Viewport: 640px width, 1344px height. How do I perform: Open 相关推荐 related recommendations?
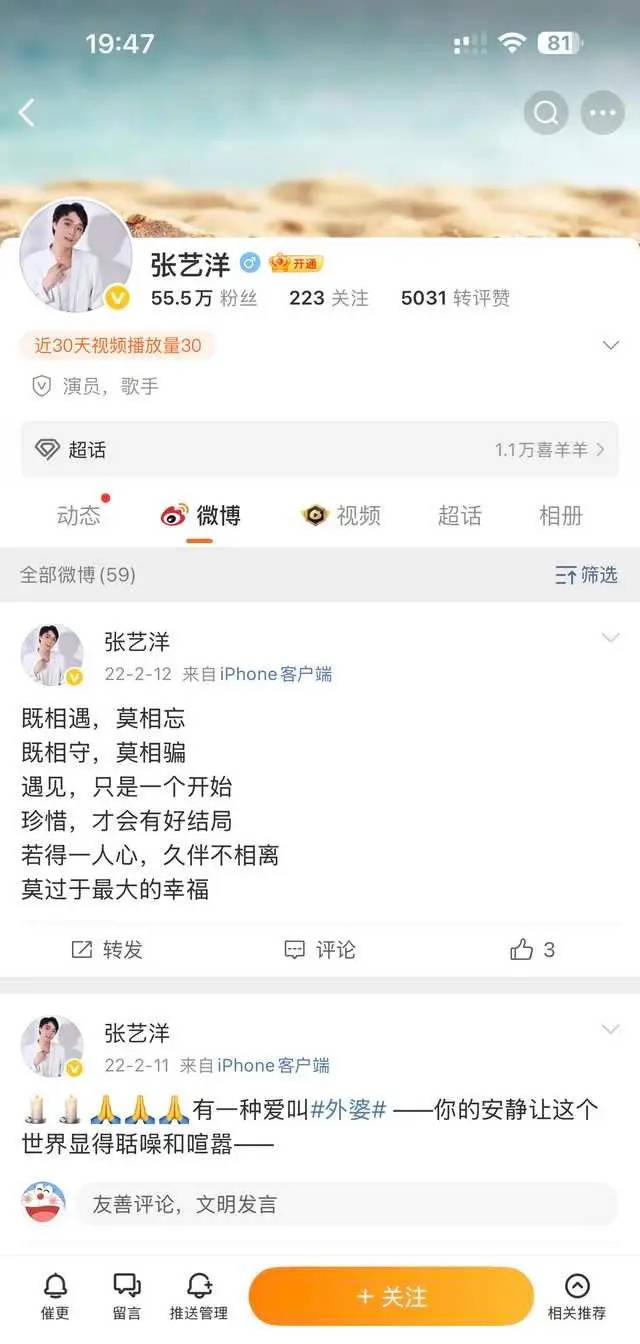coord(576,1297)
